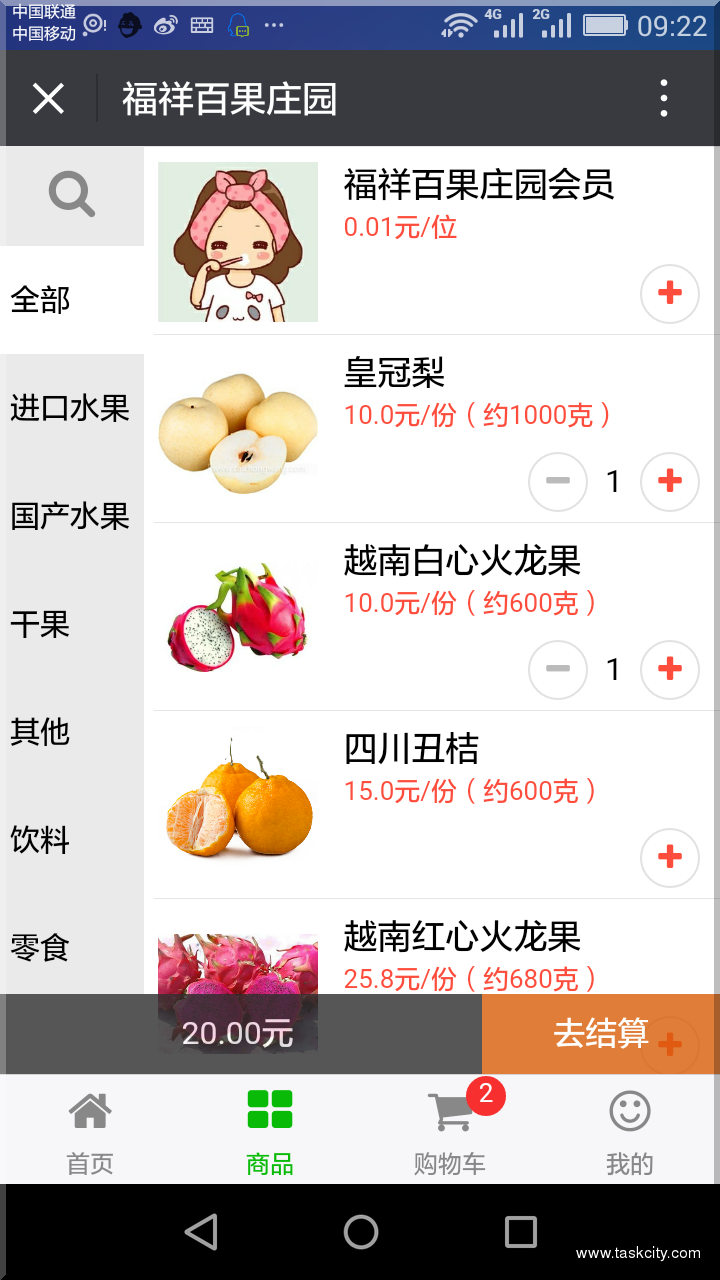Open the search in the sidebar

point(70,195)
